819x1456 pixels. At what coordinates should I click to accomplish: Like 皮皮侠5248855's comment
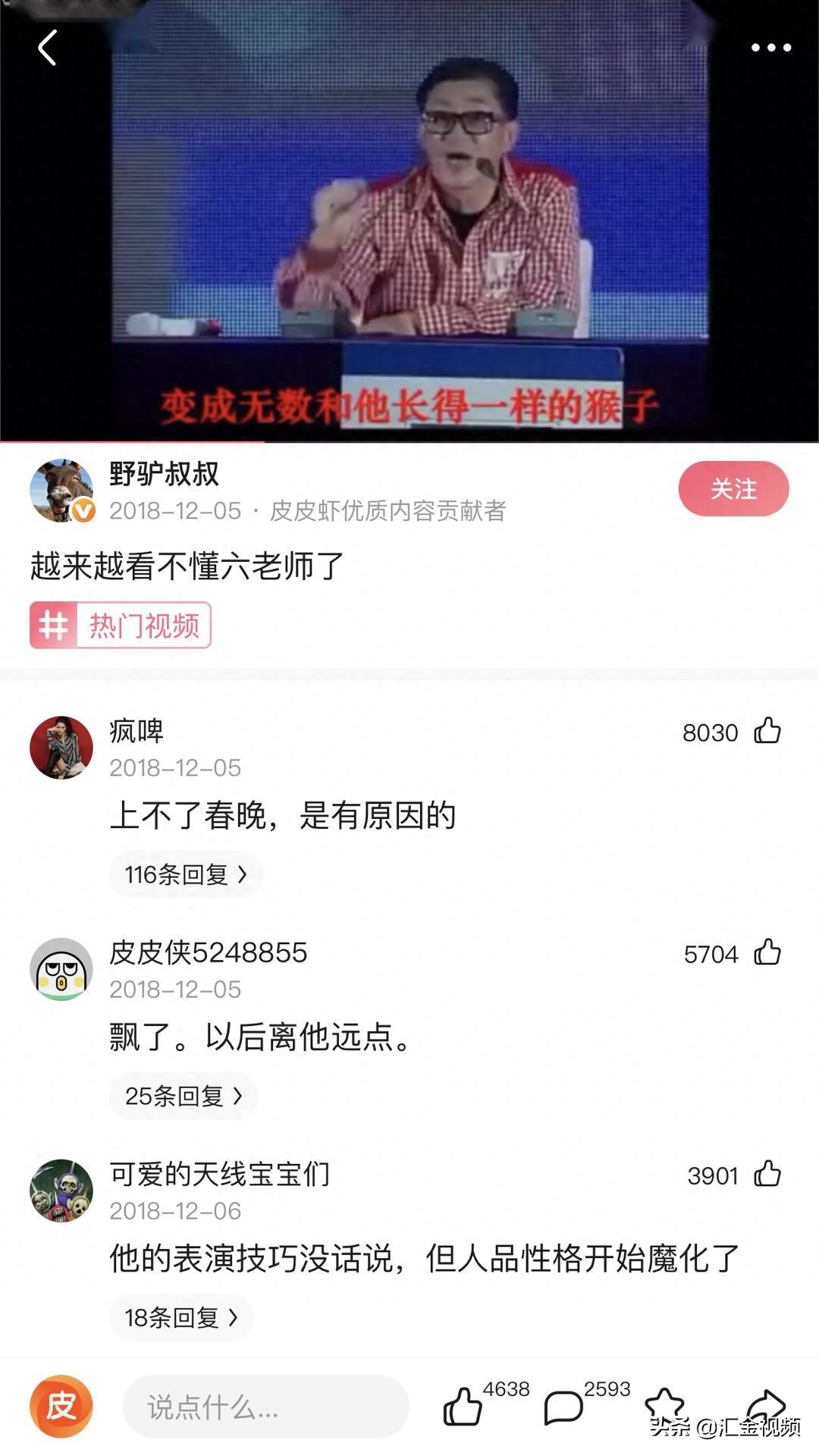pyautogui.click(x=767, y=952)
